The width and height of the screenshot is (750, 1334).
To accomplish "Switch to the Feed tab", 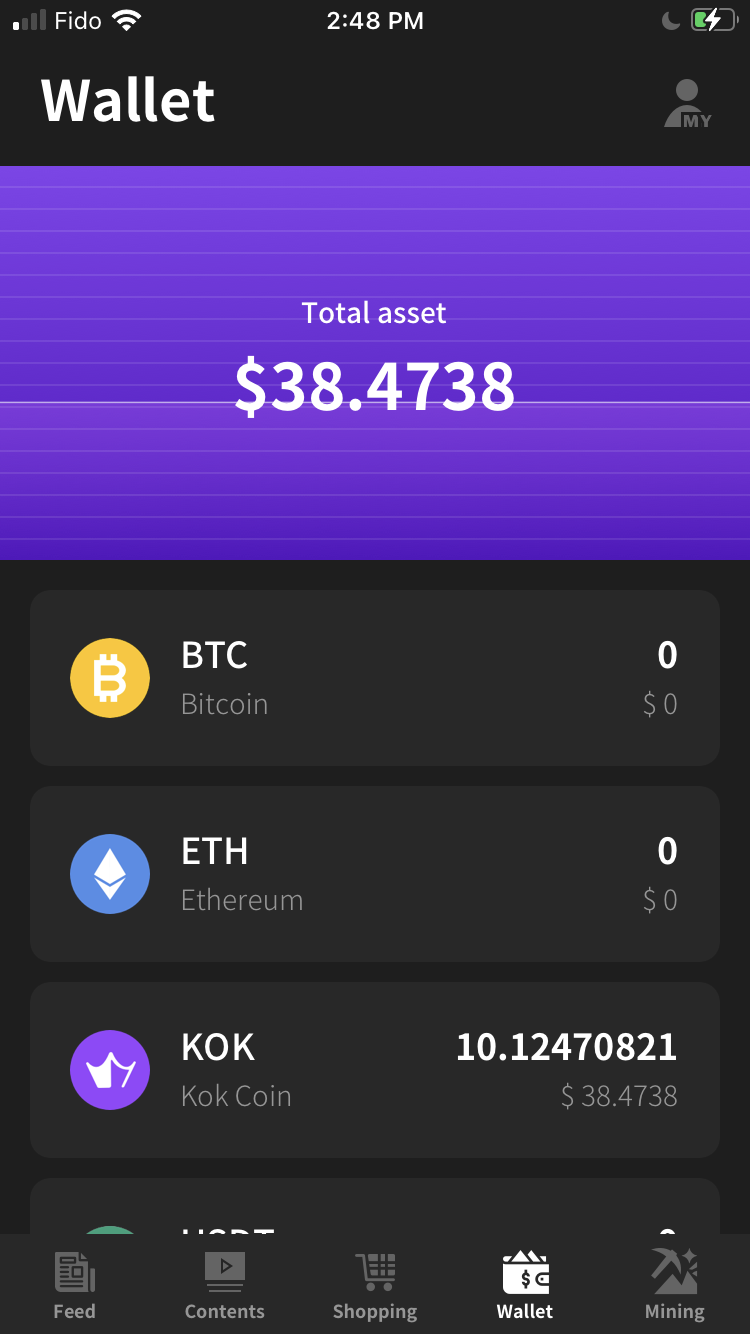I will click(75, 1285).
